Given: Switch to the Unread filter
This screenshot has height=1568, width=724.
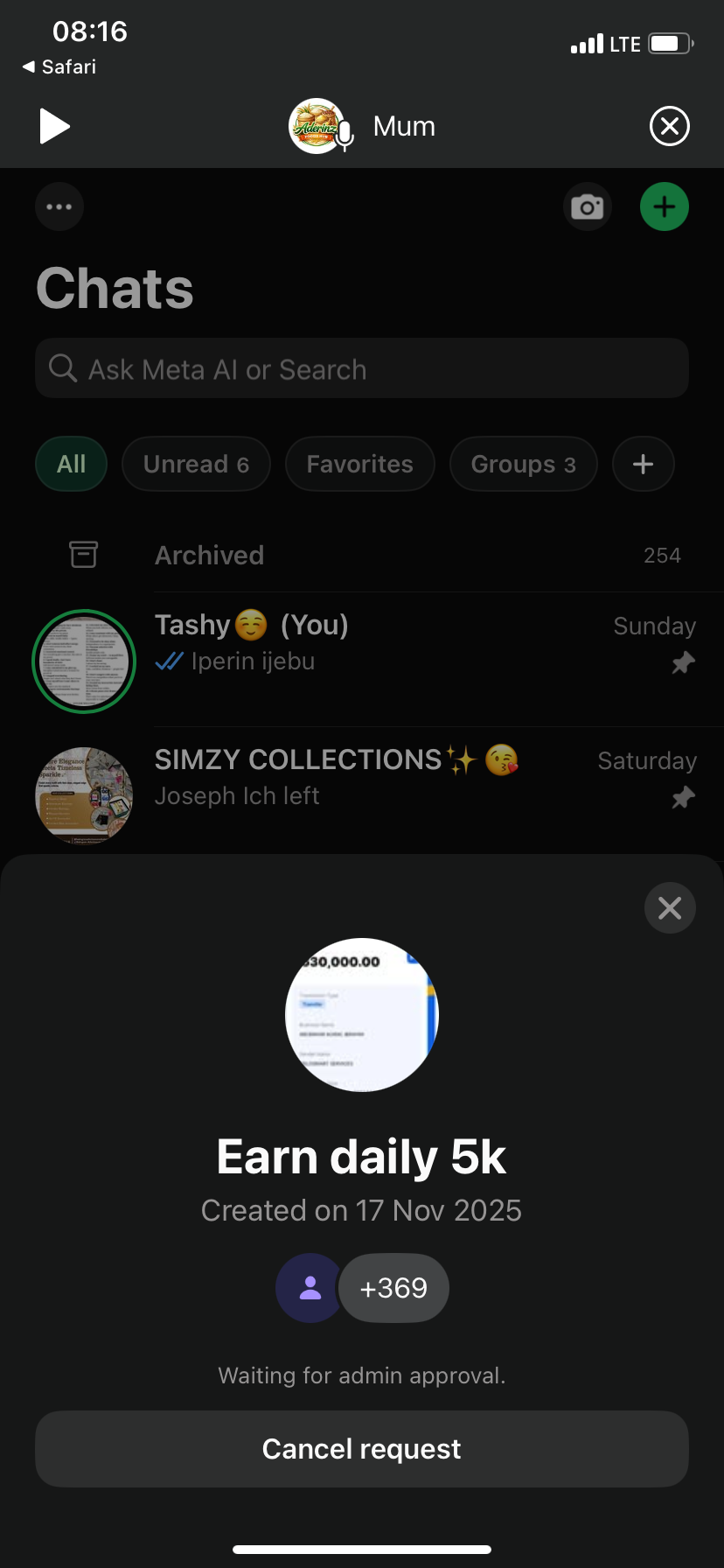Looking at the screenshot, I should [196, 464].
